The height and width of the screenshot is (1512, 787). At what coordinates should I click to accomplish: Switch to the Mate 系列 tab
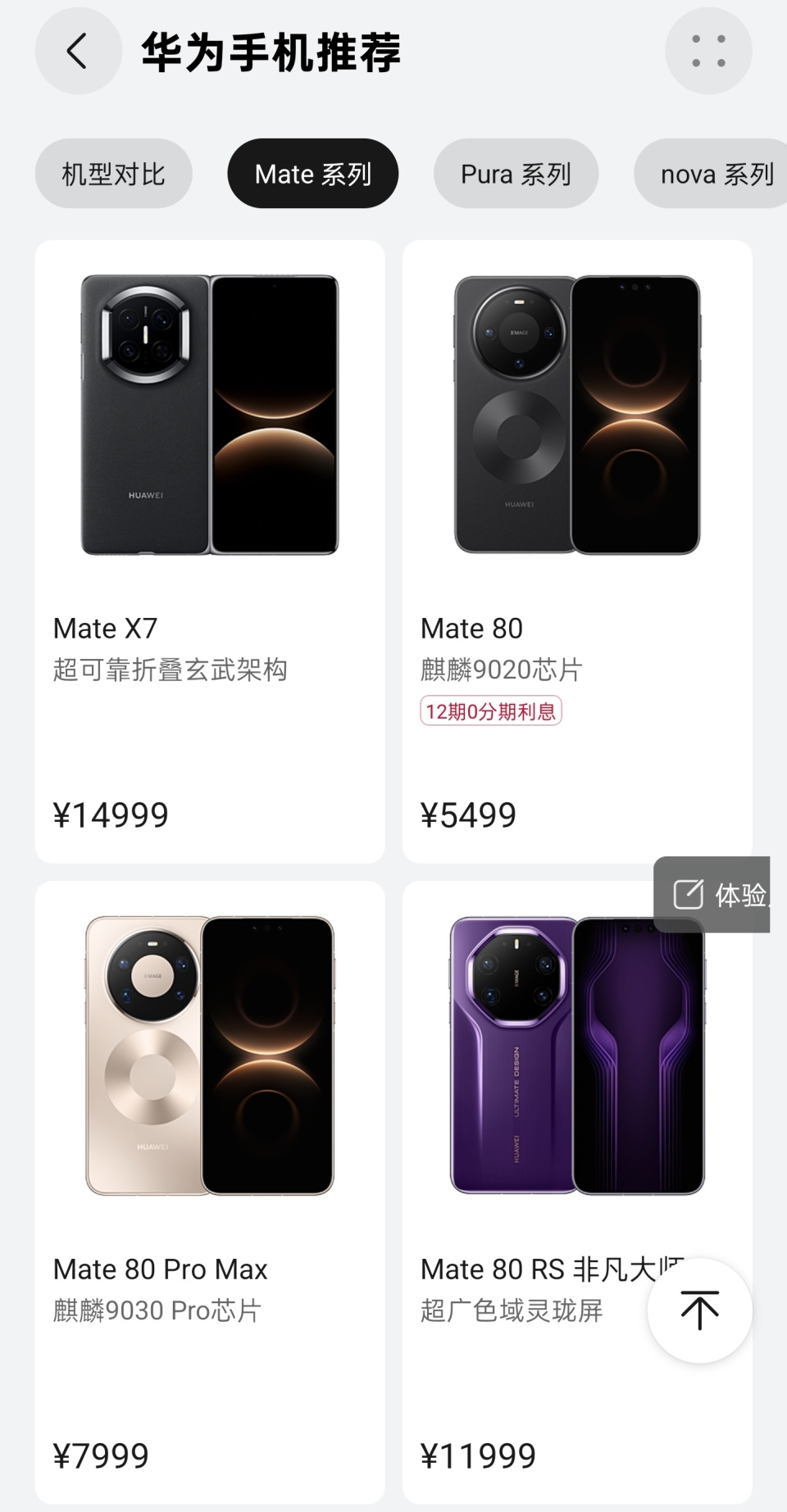point(312,173)
